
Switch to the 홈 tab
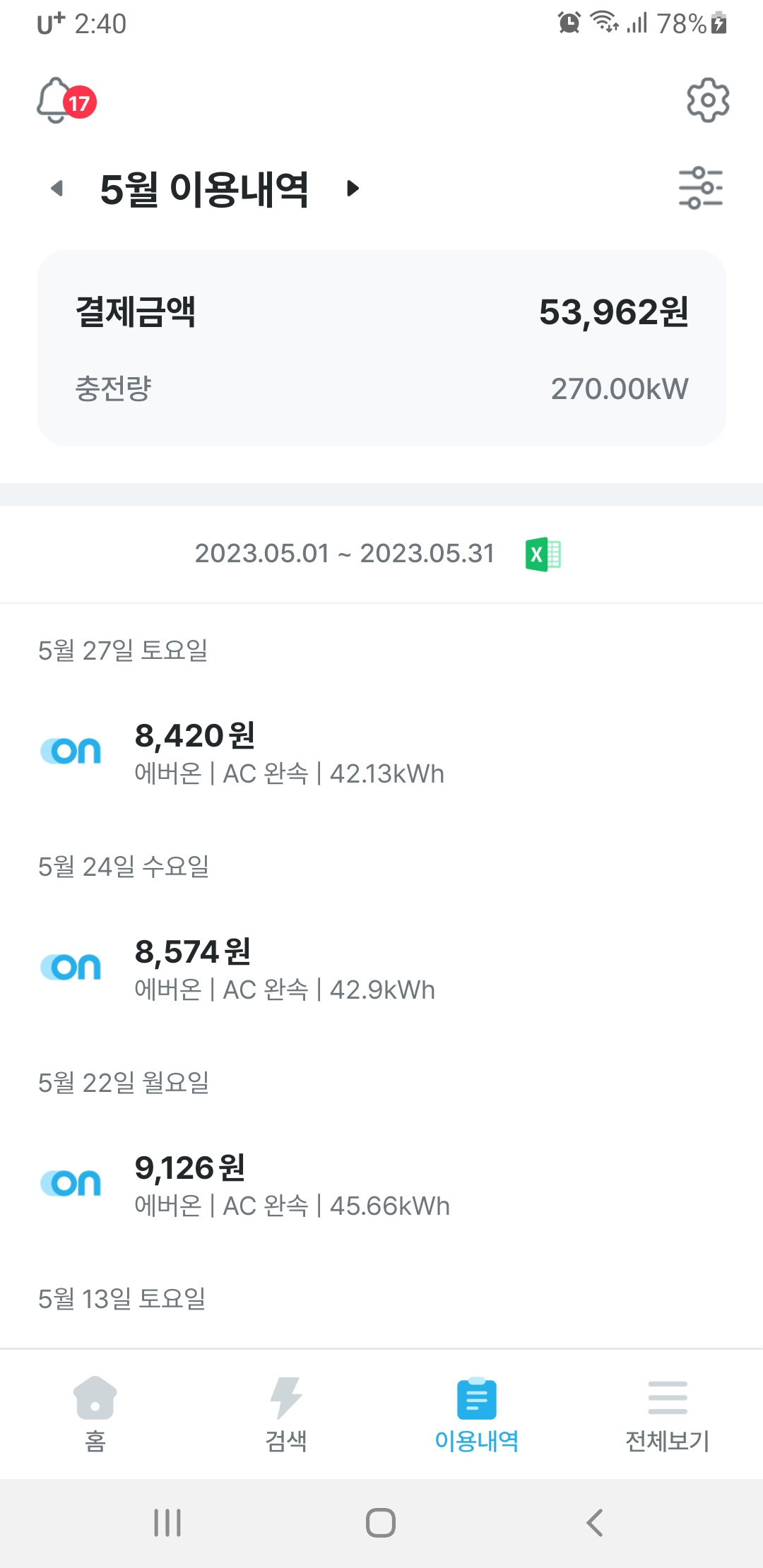point(95,1413)
